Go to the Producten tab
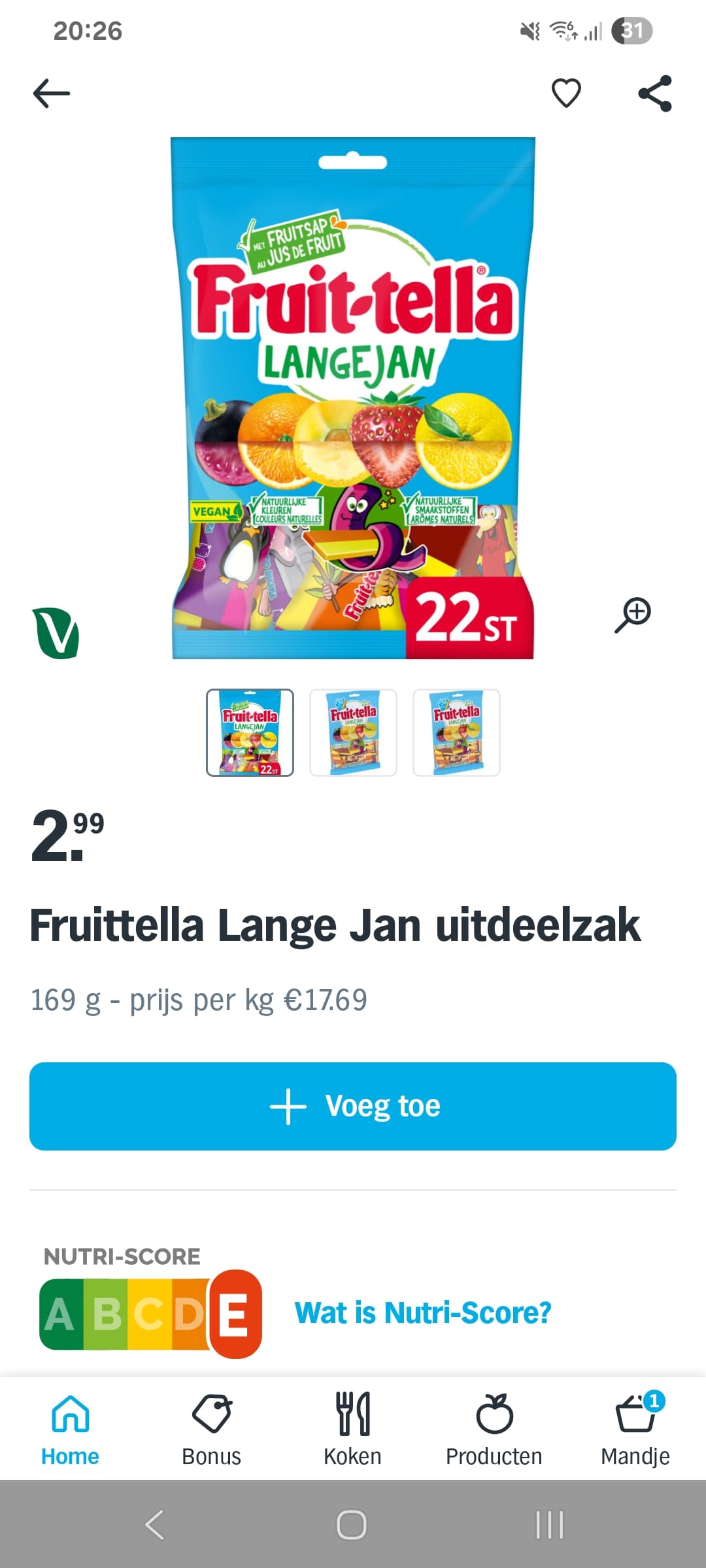Image resolution: width=706 pixels, height=1568 pixels. [494, 1429]
